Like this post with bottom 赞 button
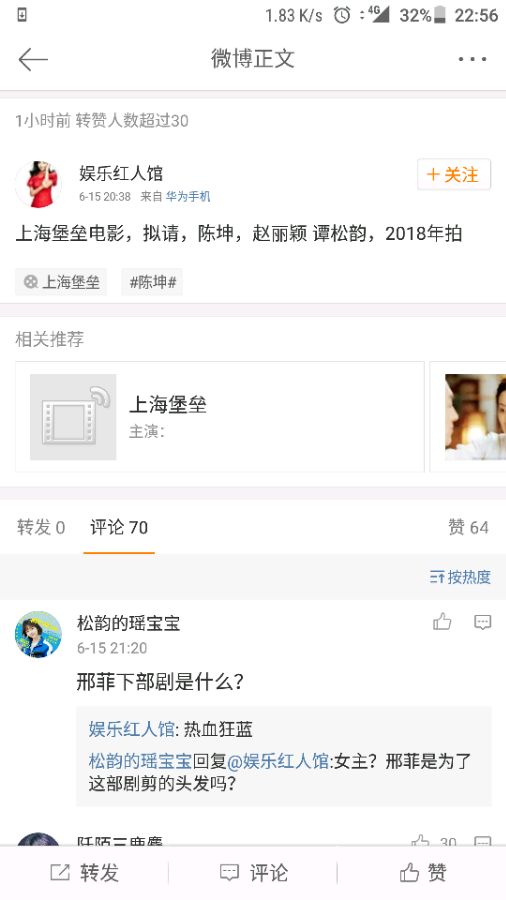The image size is (506, 900). pyautogui.click(x=423, y=873)
